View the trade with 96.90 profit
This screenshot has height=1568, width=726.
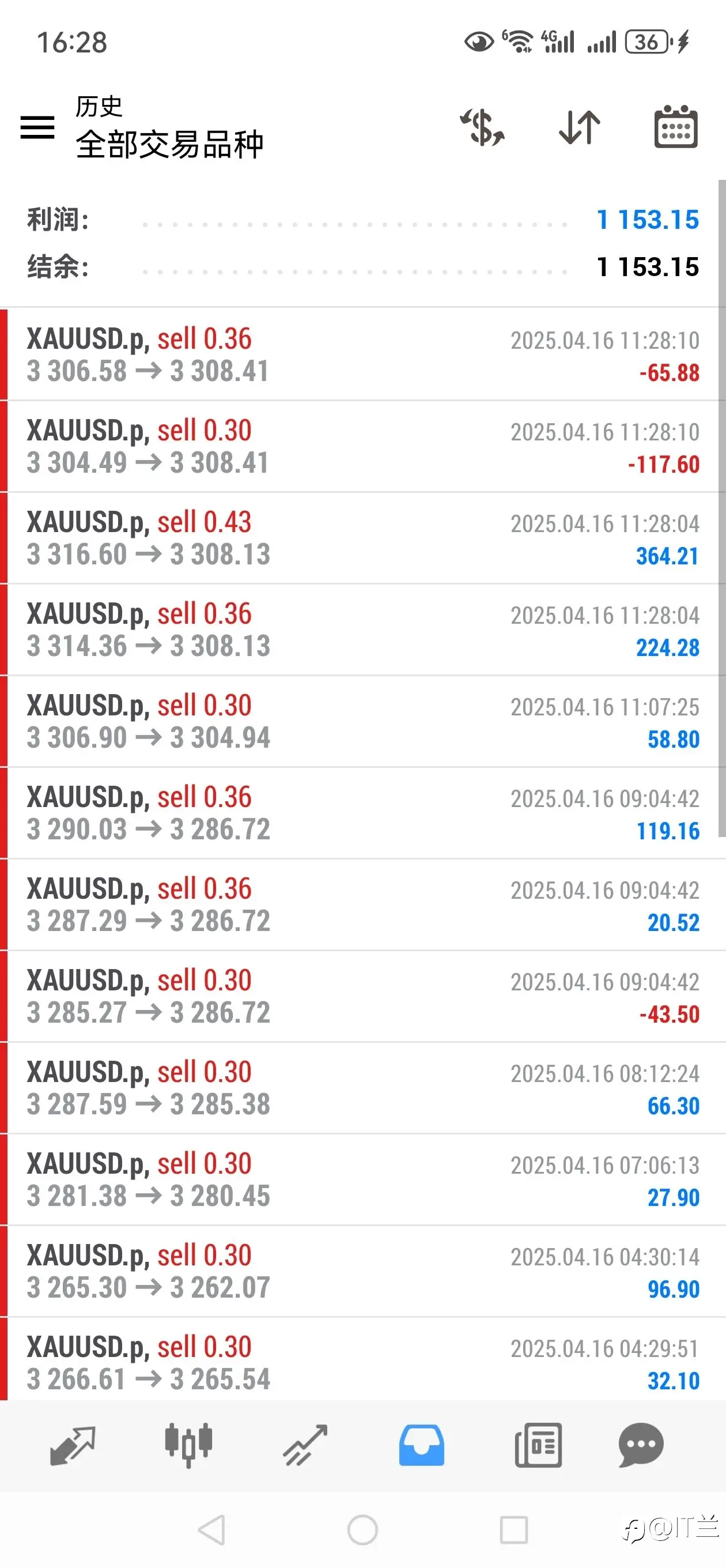362,1272
